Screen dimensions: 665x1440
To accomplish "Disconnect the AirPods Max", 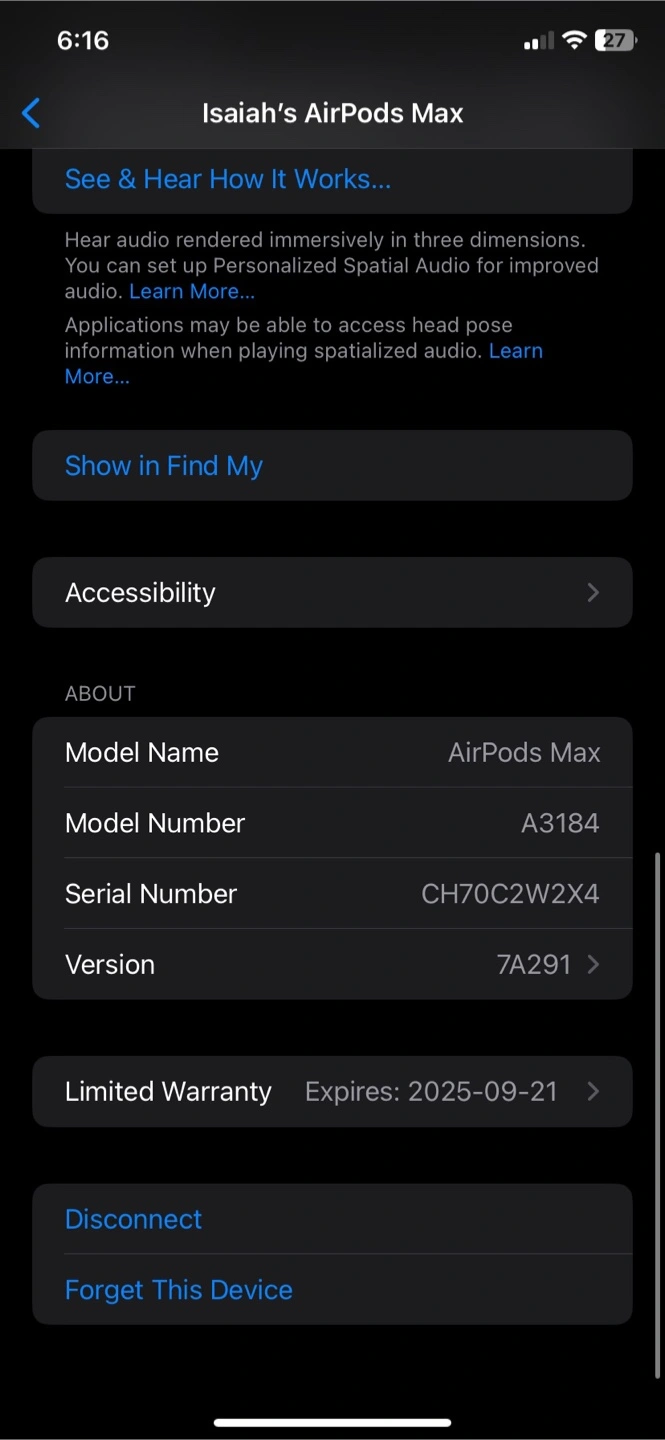I will click(x=332, y=1219).
